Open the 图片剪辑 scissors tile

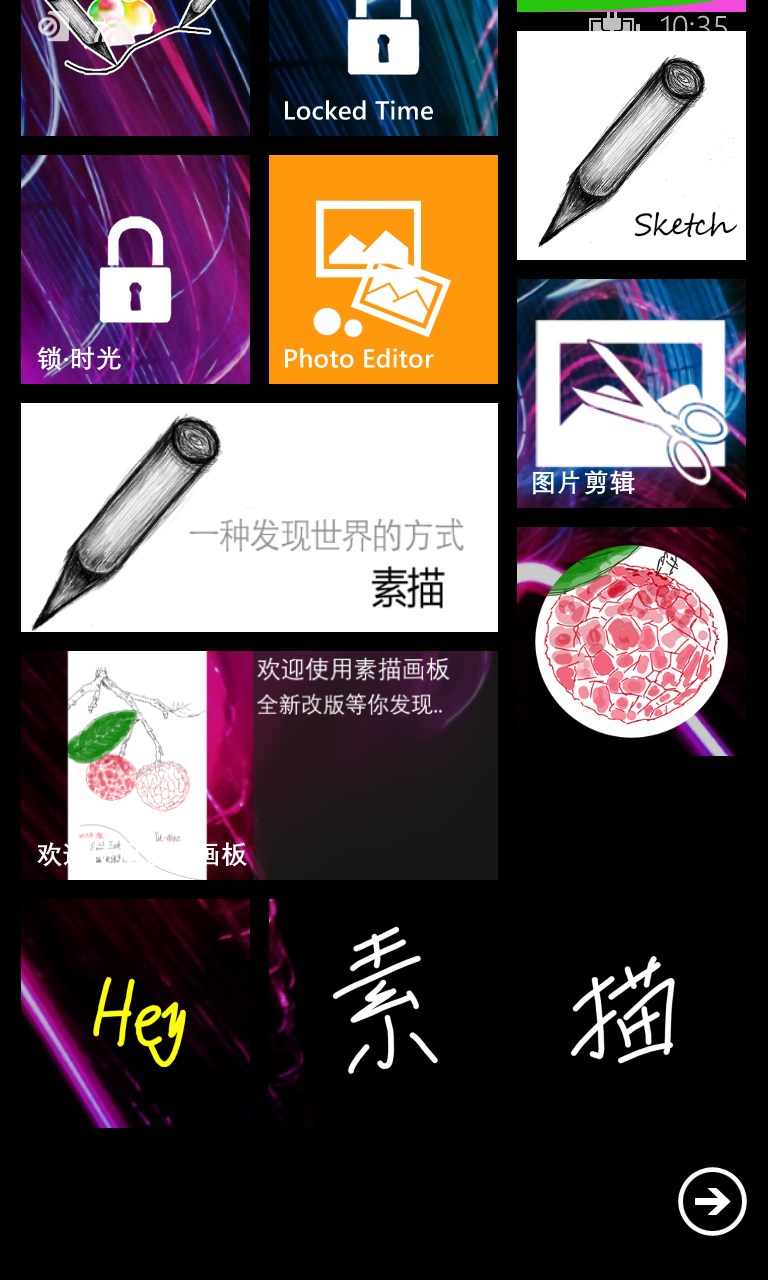[x=631, y=394]
